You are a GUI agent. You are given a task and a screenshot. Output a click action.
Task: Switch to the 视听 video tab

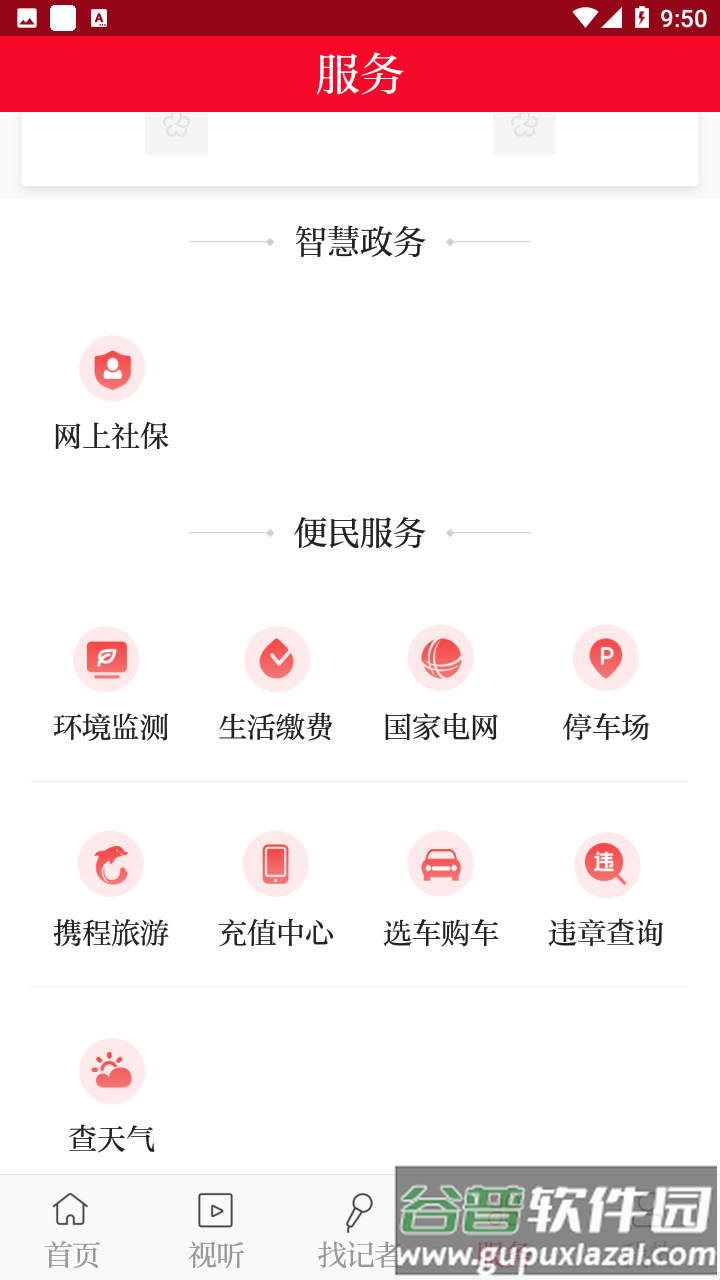216,1229
